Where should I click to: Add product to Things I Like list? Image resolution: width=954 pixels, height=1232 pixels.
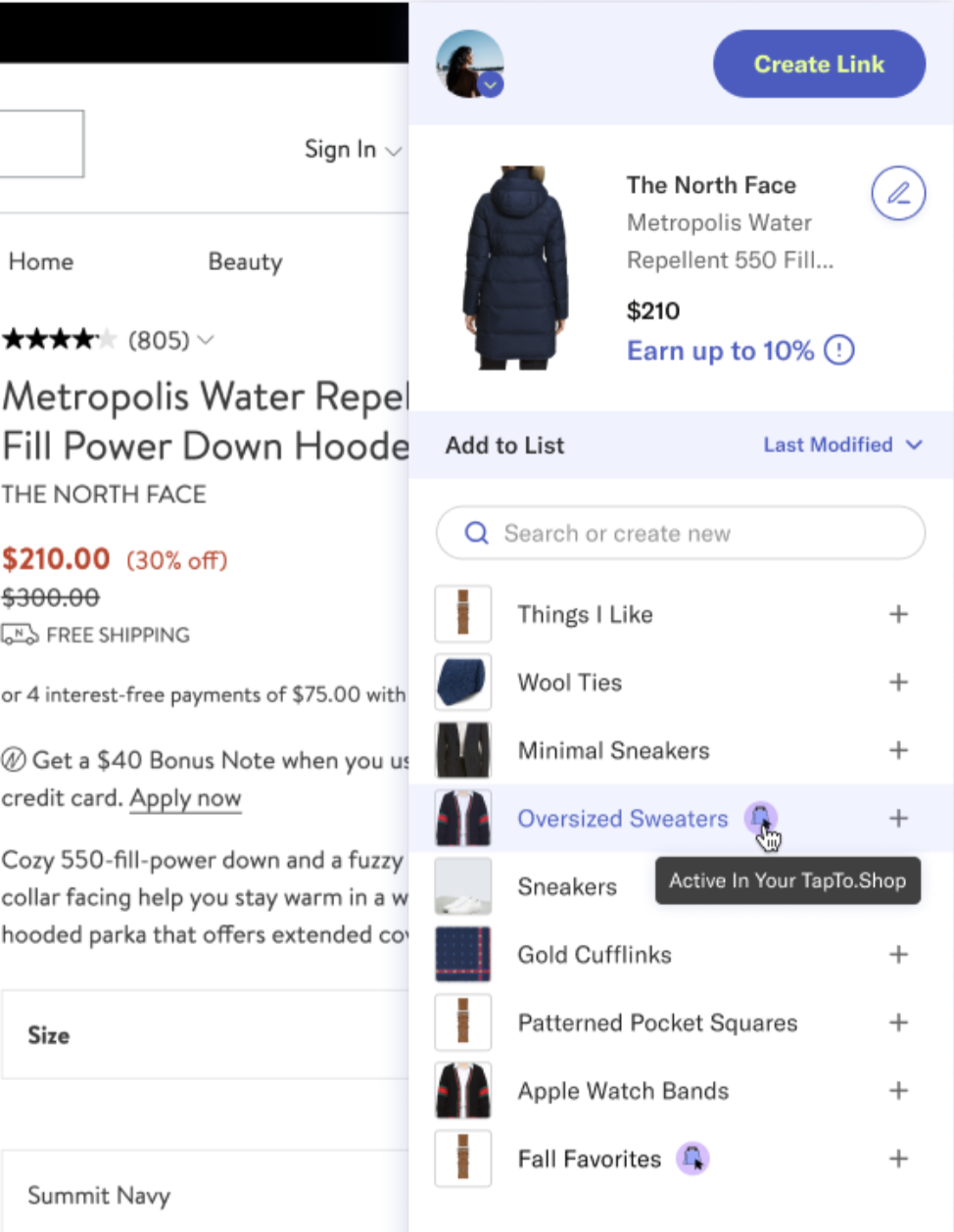[x=898, y=614]
